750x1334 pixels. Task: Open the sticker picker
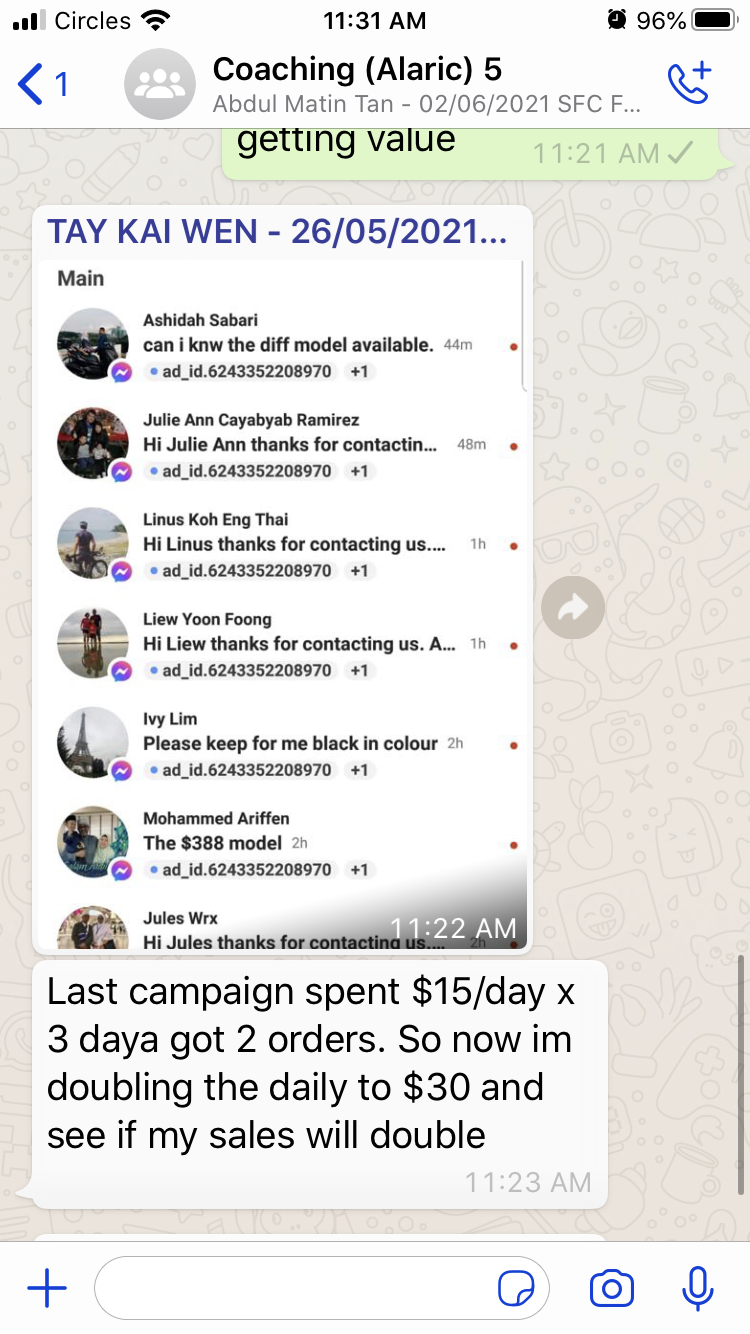[516, 1290]
